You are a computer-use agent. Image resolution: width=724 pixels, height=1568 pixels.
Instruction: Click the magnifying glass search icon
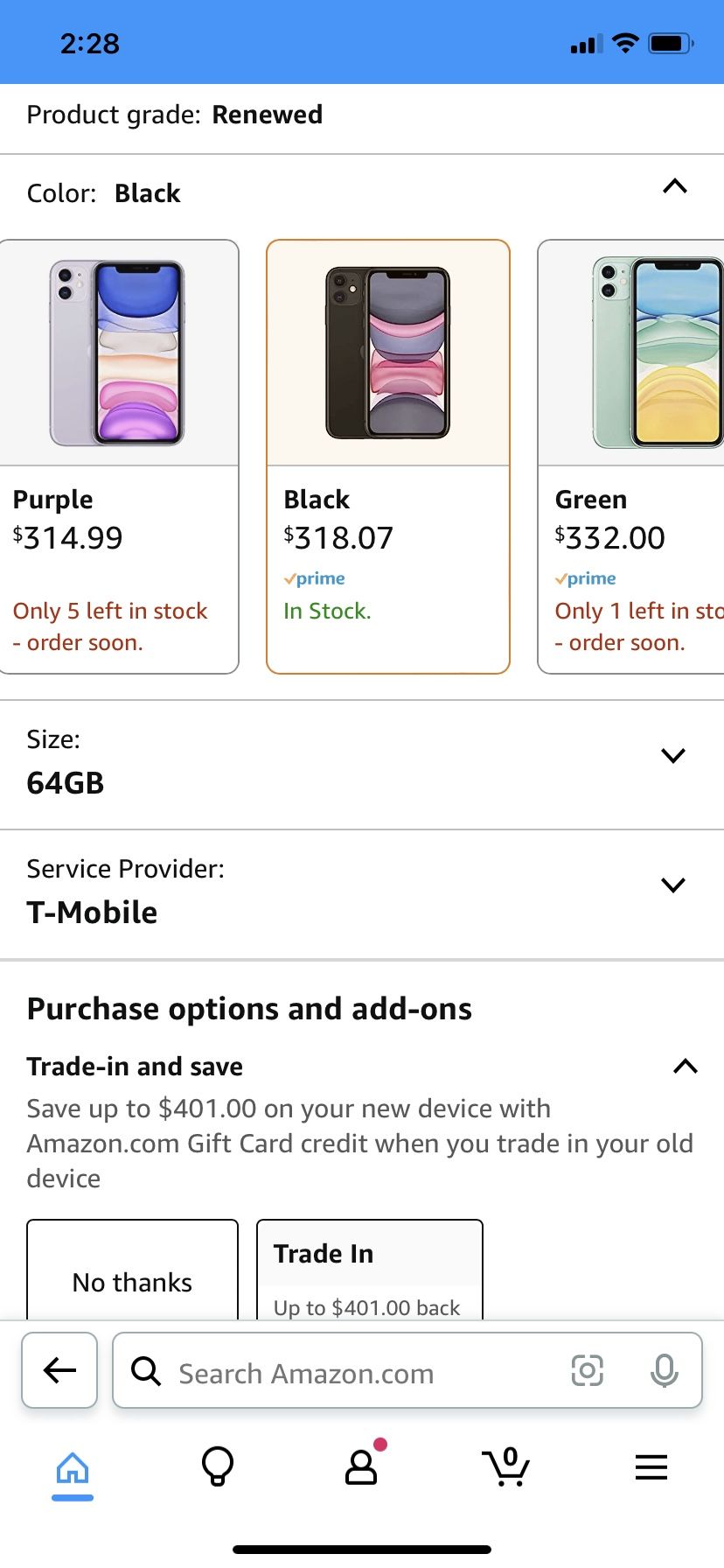145,1371
